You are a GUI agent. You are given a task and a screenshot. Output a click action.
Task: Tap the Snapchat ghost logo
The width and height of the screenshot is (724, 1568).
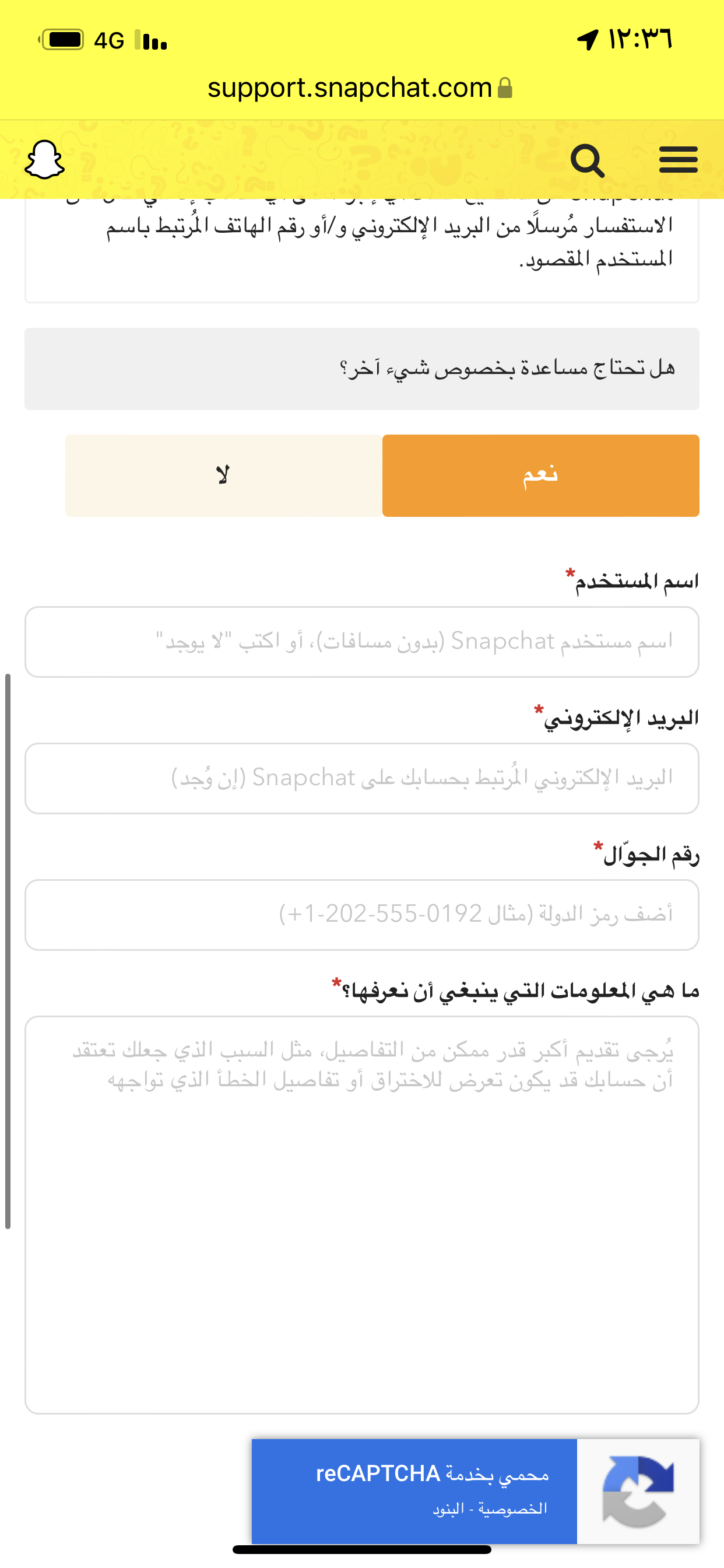click(x=44, y=160)
